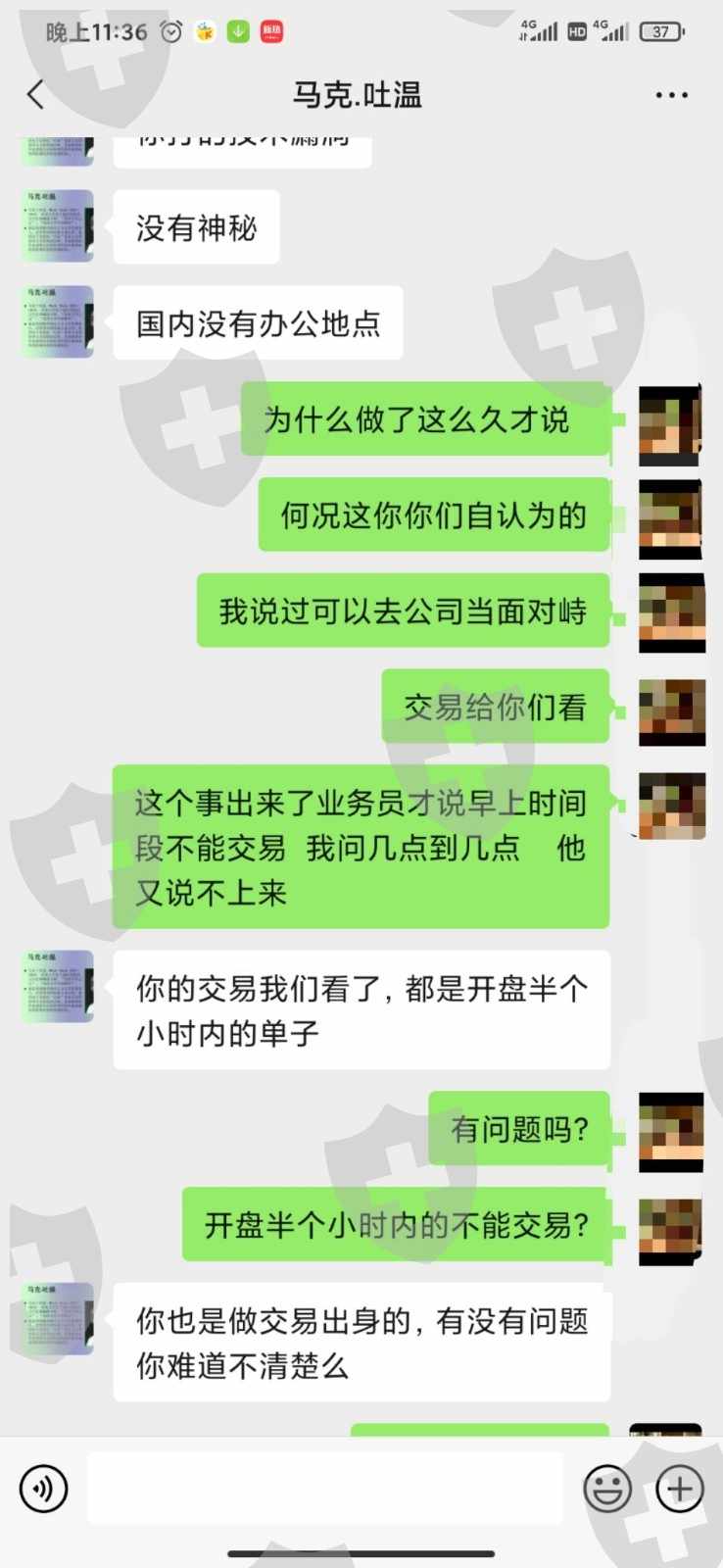Focus the message text field
723x1568 pixels.
pos(325,1489)
